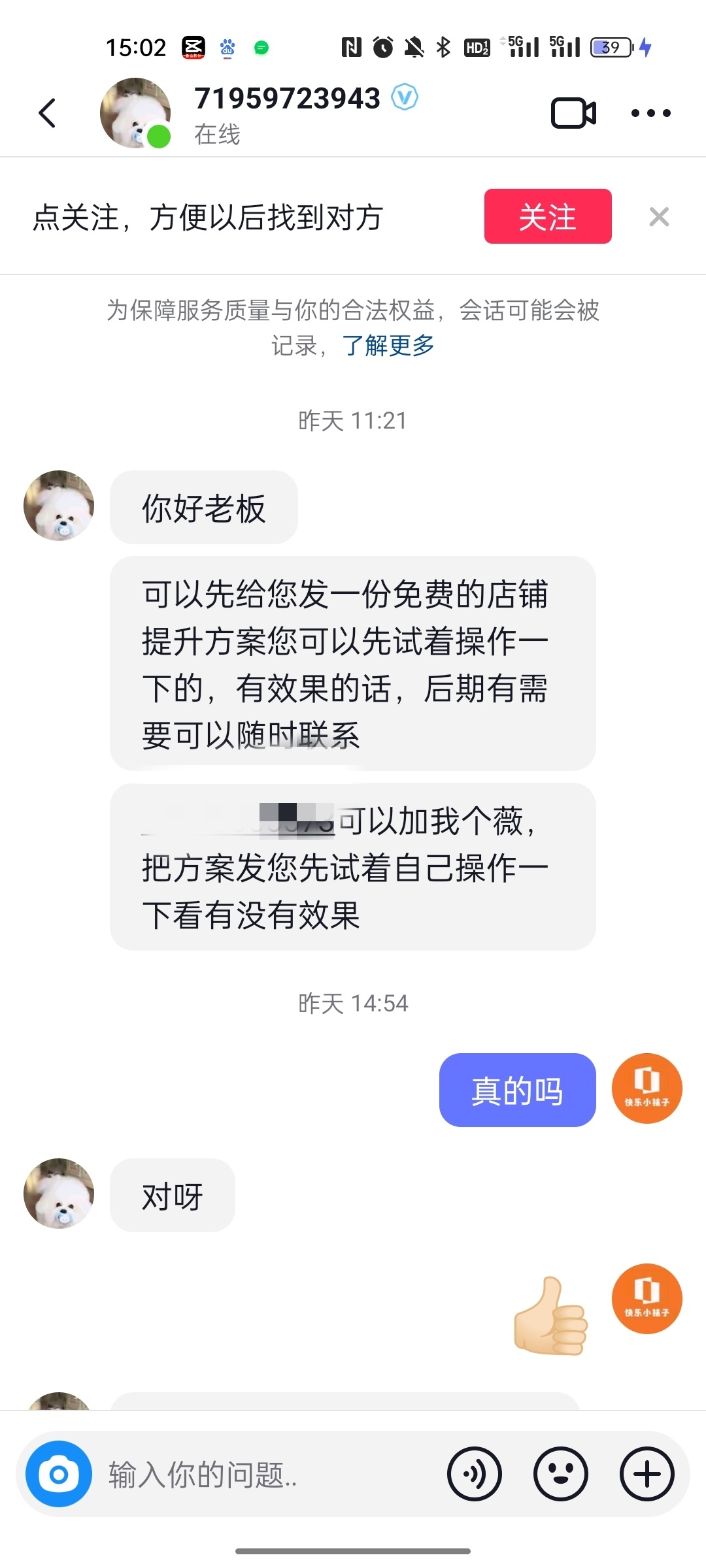
Task: Tap sender's avatar beside 你好老板
Action: [x=59, y=506]
